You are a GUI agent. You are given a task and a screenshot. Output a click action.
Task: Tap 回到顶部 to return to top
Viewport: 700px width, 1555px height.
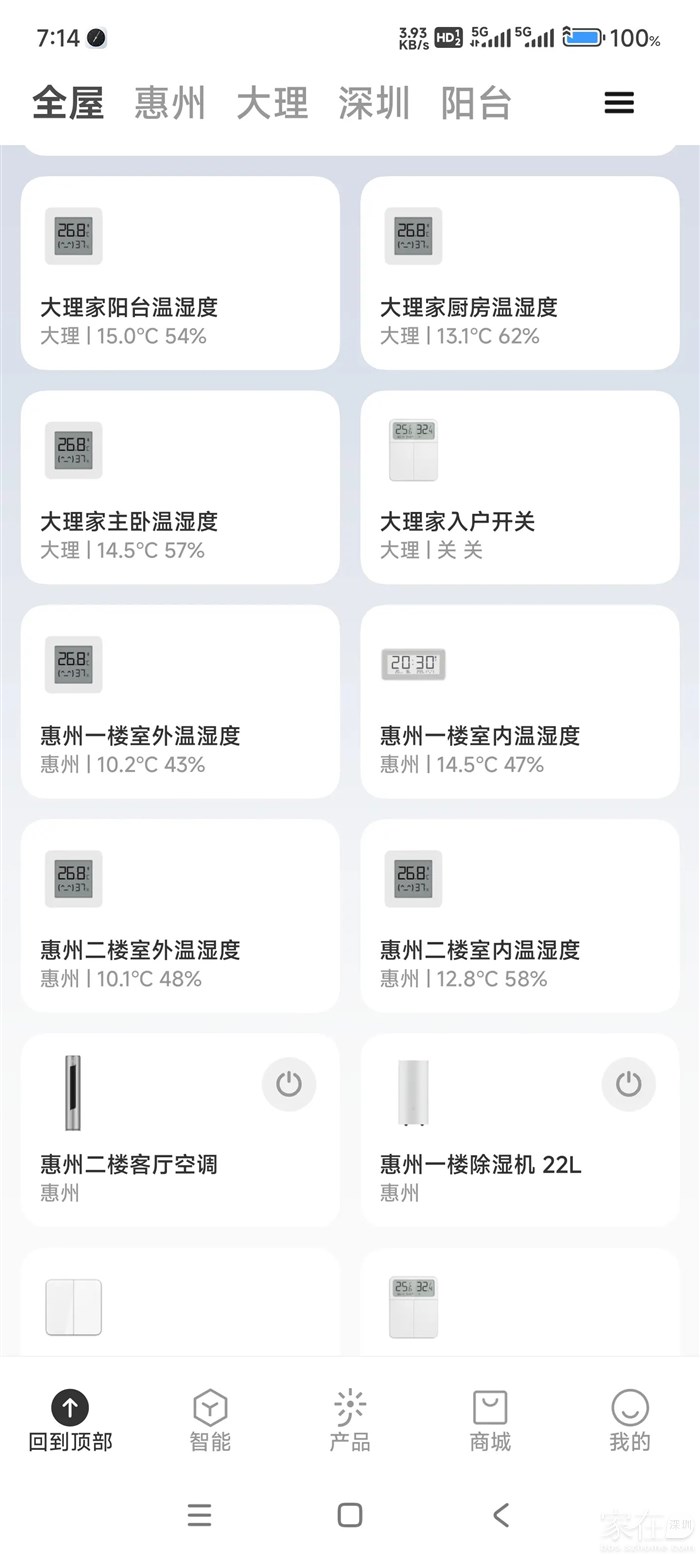[70, 1420]
